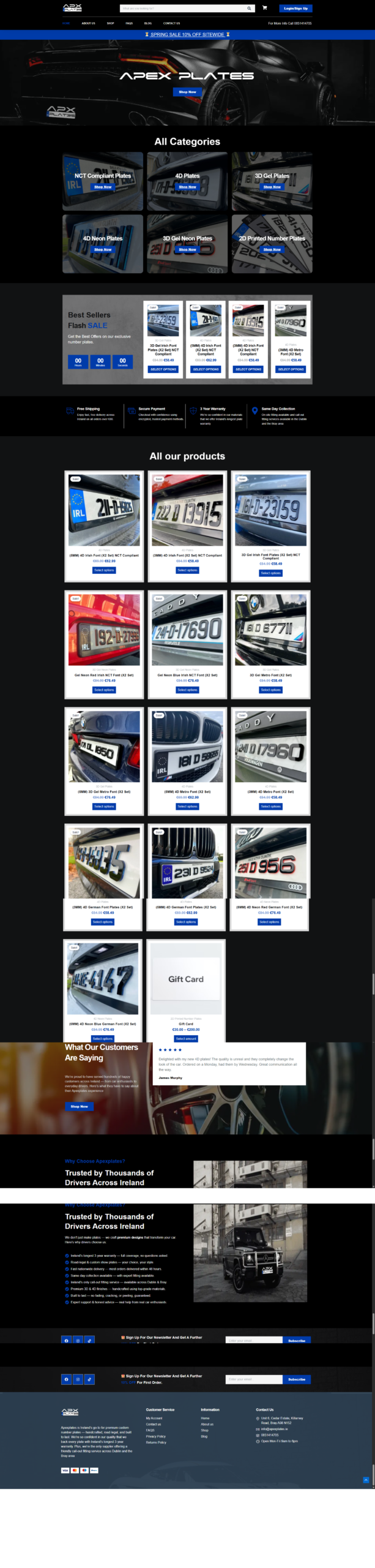
Task: Shop Now under 2D Printed Number Plates
Action: pyautogui.click(x=272, y=249)
